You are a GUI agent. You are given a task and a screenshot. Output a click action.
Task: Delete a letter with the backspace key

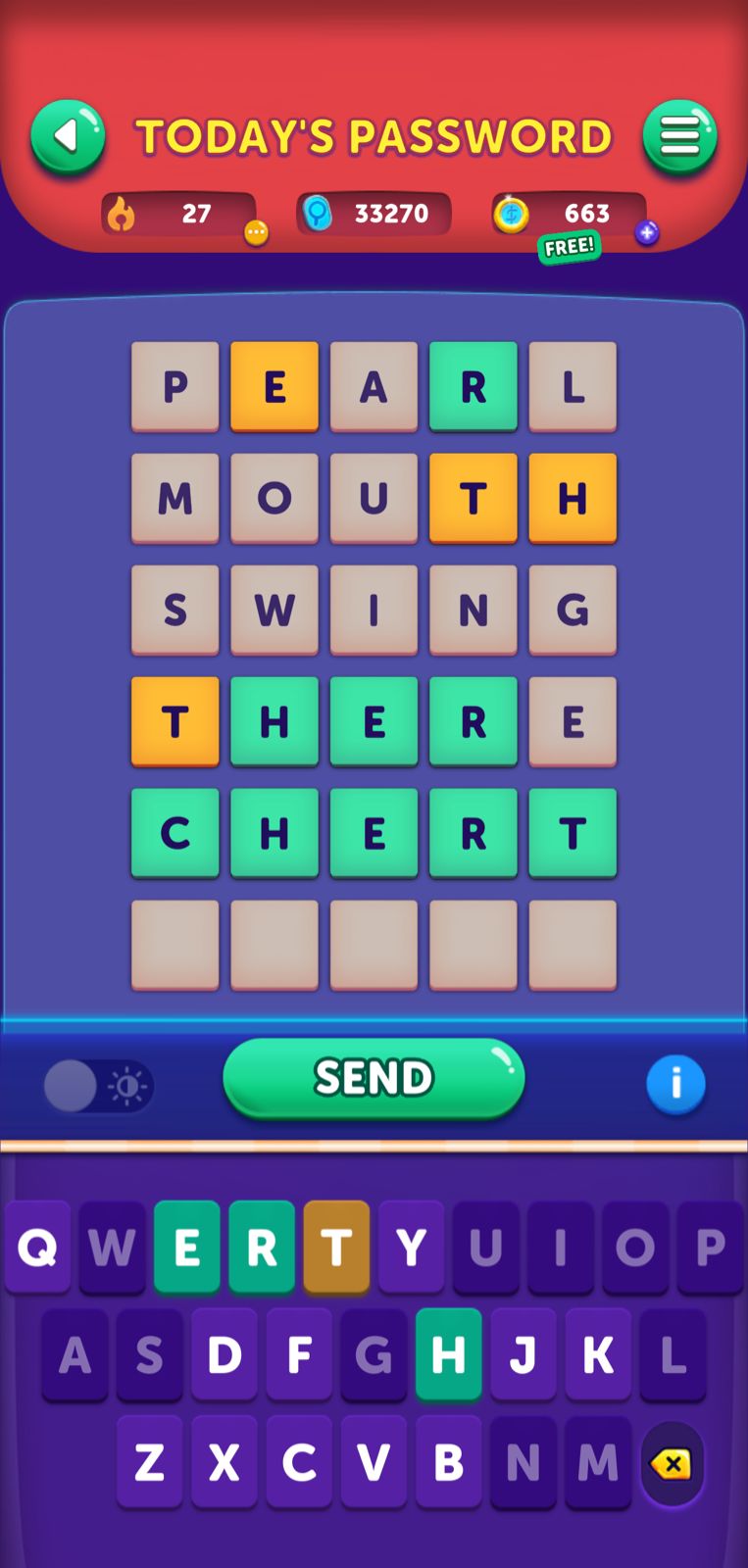(x=672, y=1464)
